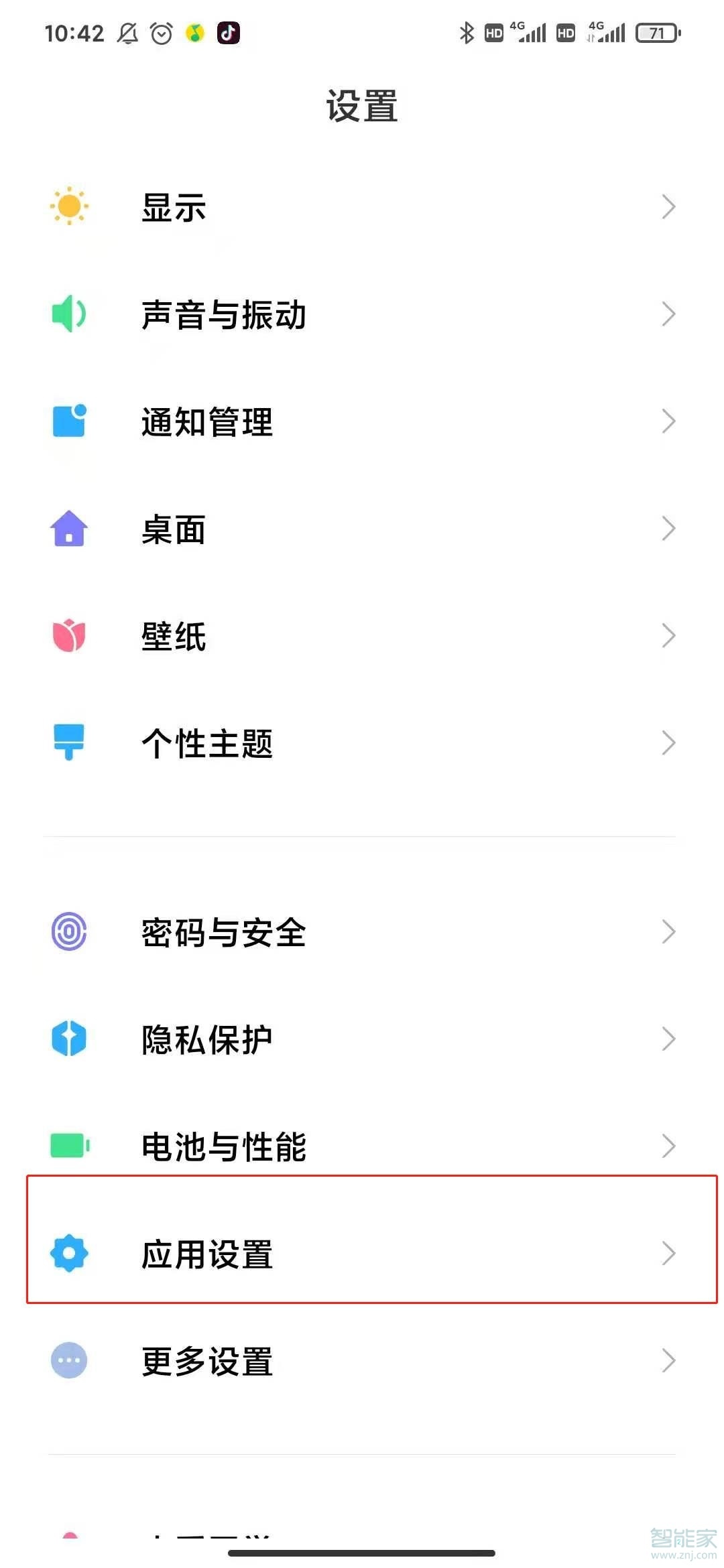Tap the green battery icon for 电池与性能
This screenshot has width=724, height=1568.
(x=69, y=1146)
